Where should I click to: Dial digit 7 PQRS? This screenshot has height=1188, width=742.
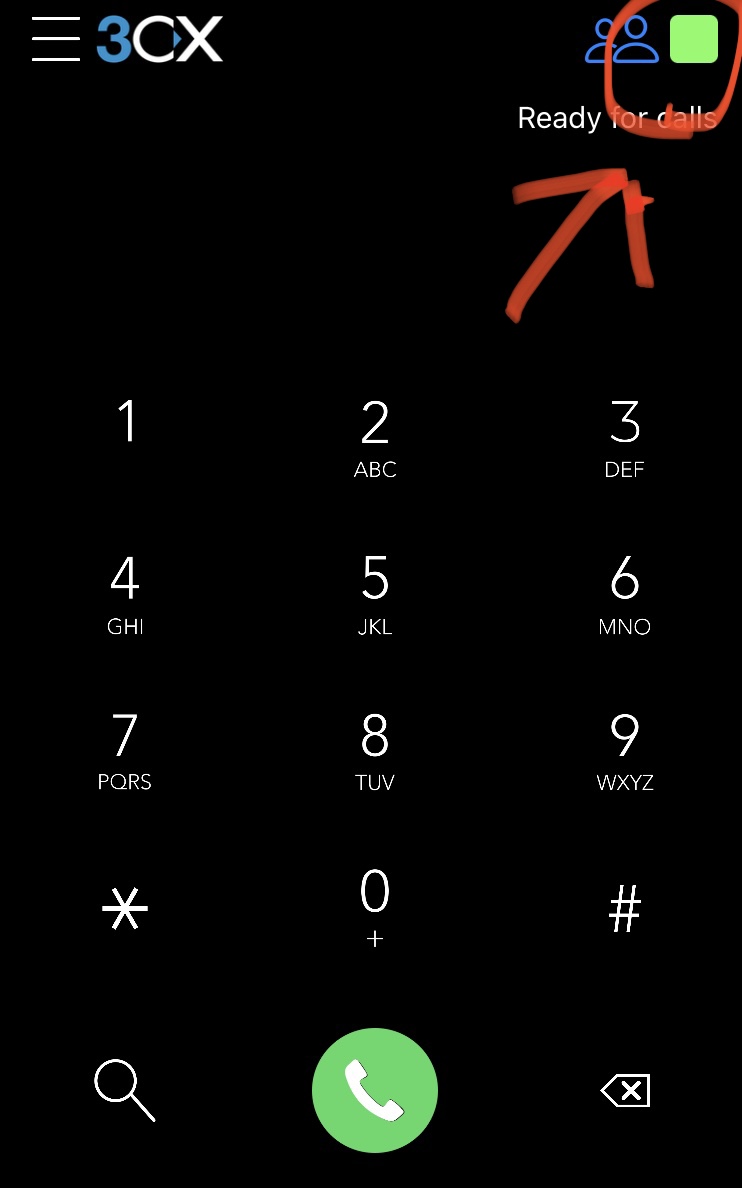[125, 750]
